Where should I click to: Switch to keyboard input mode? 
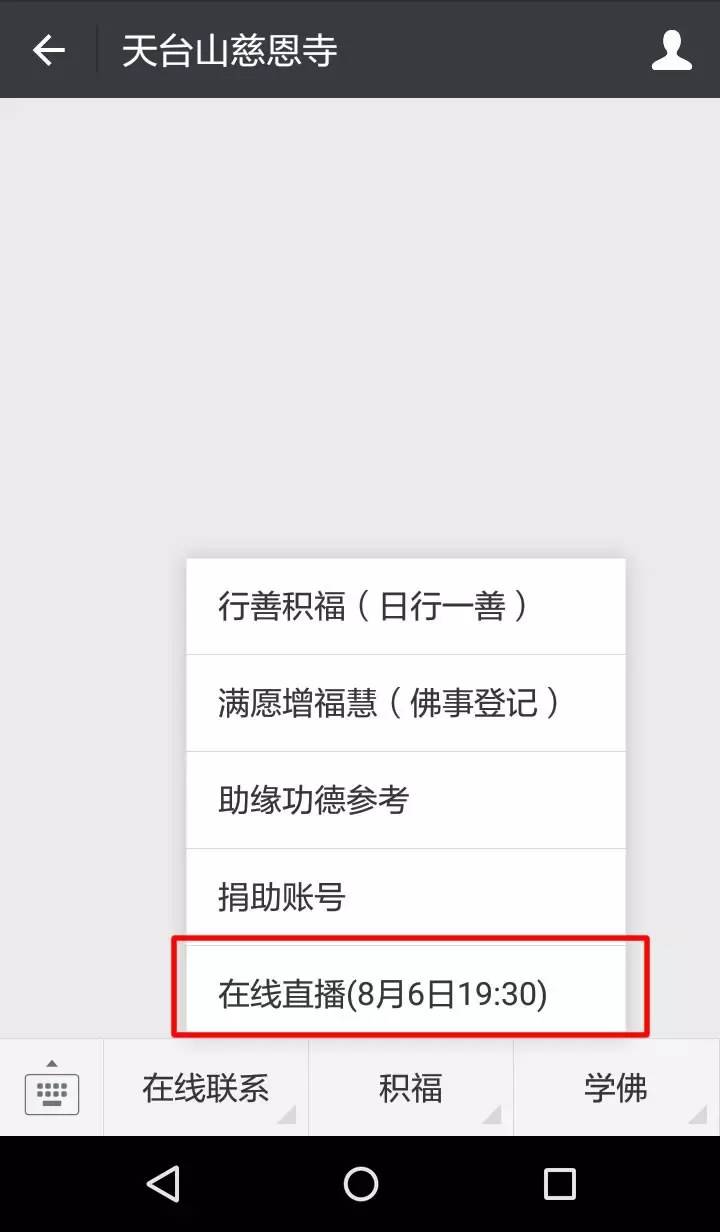(x=51, y=1088)
